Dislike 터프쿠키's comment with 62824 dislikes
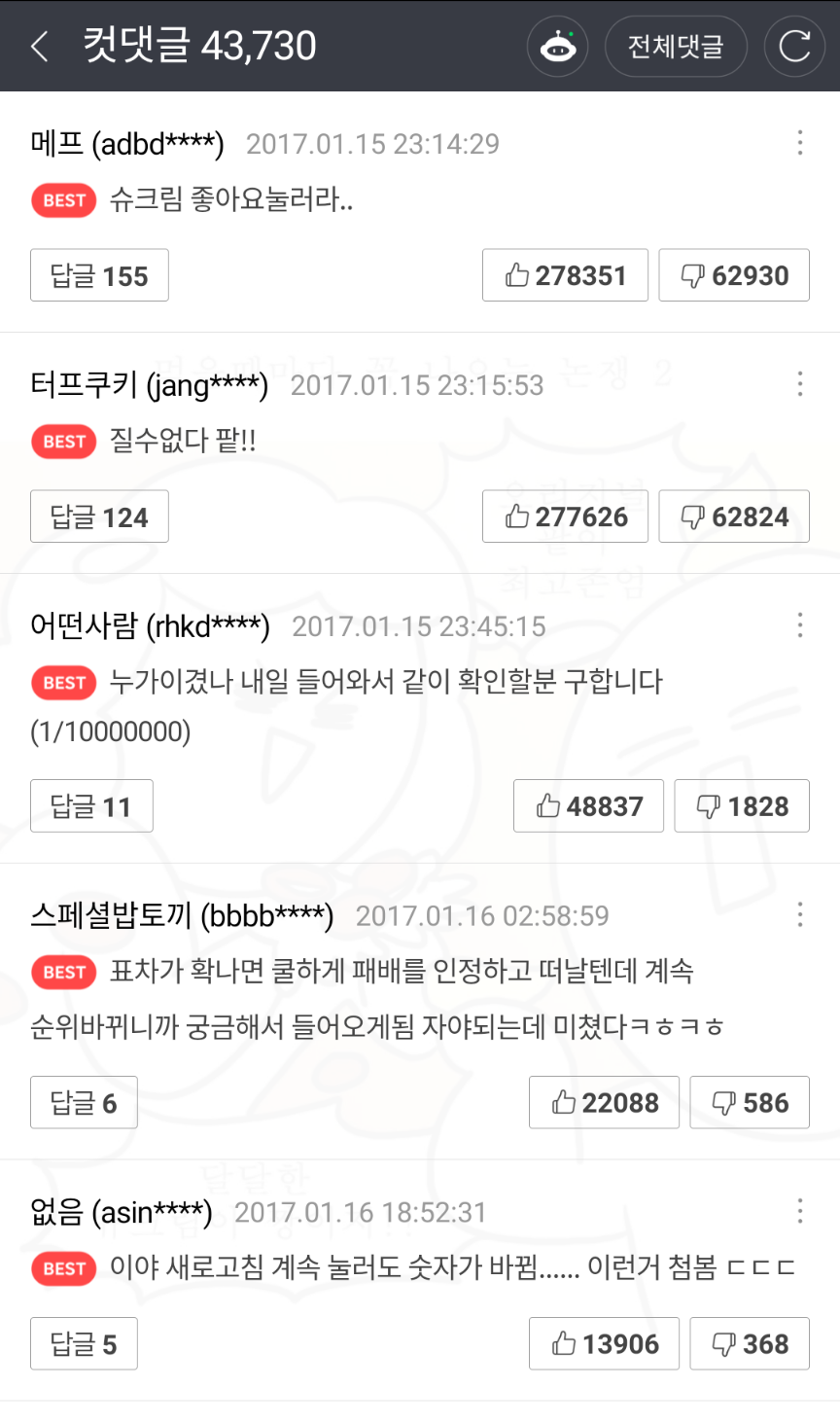The width and height of the screenshot is (840, 1424). click(734, 516)
